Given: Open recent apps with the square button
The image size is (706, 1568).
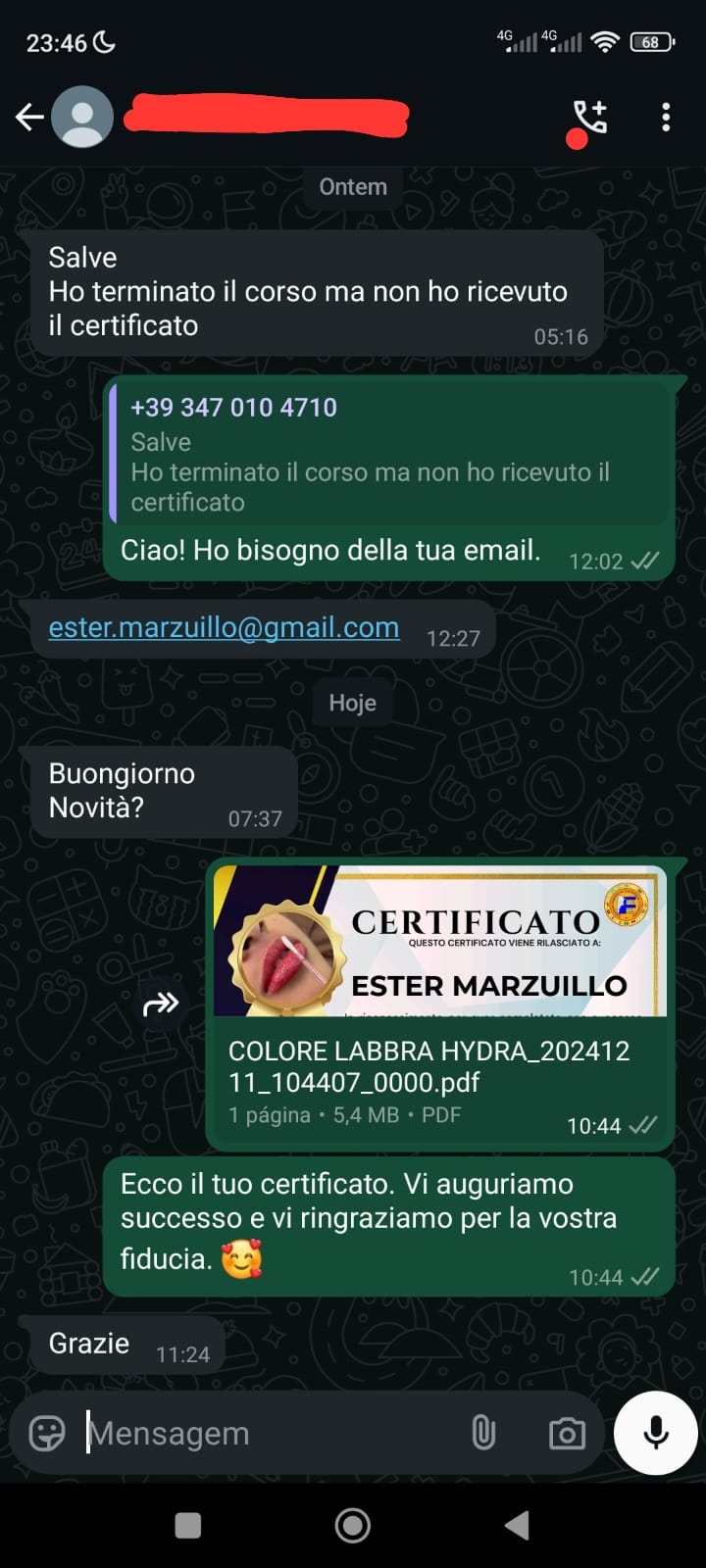Looking at the screenshot, I should [188, 1525].
